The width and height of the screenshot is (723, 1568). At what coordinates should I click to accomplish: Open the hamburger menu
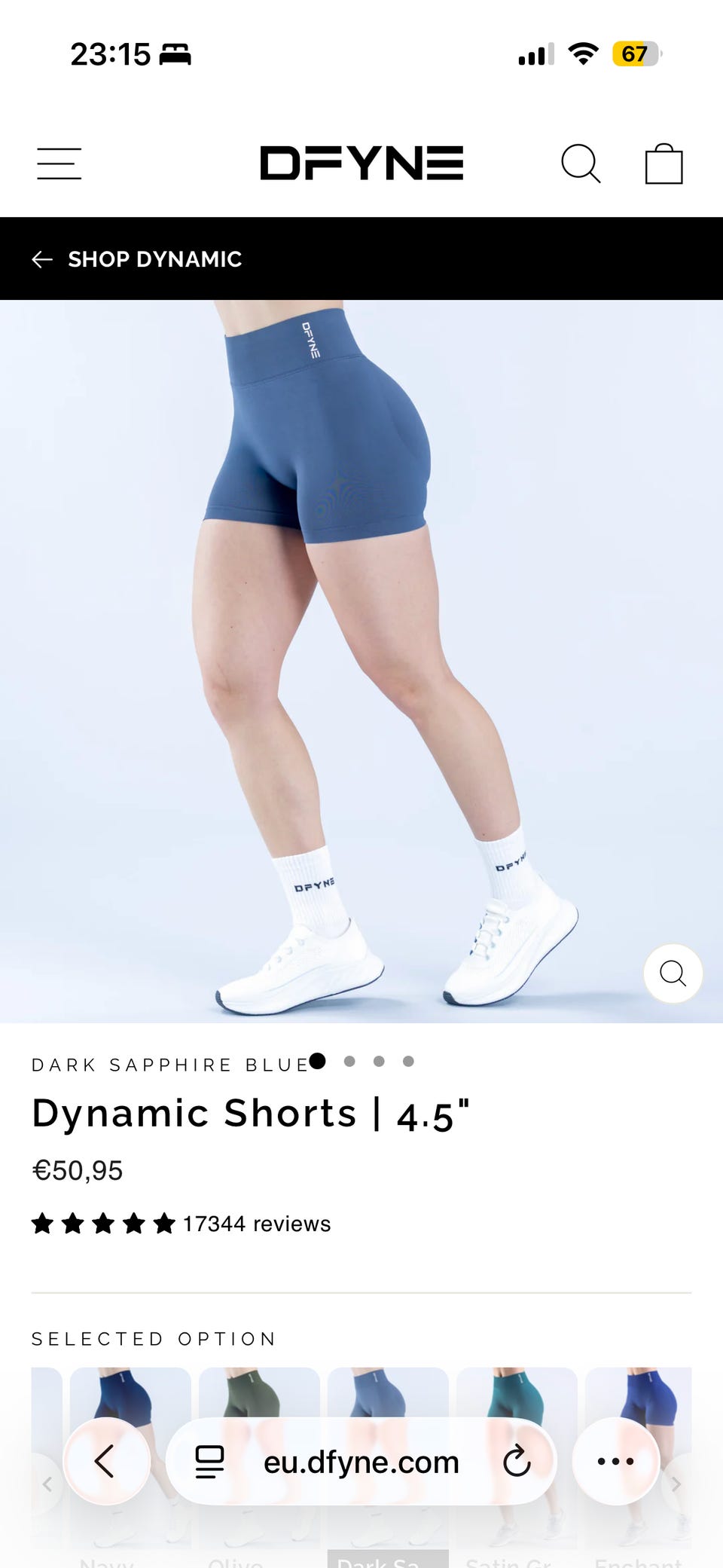pos(59,164)
